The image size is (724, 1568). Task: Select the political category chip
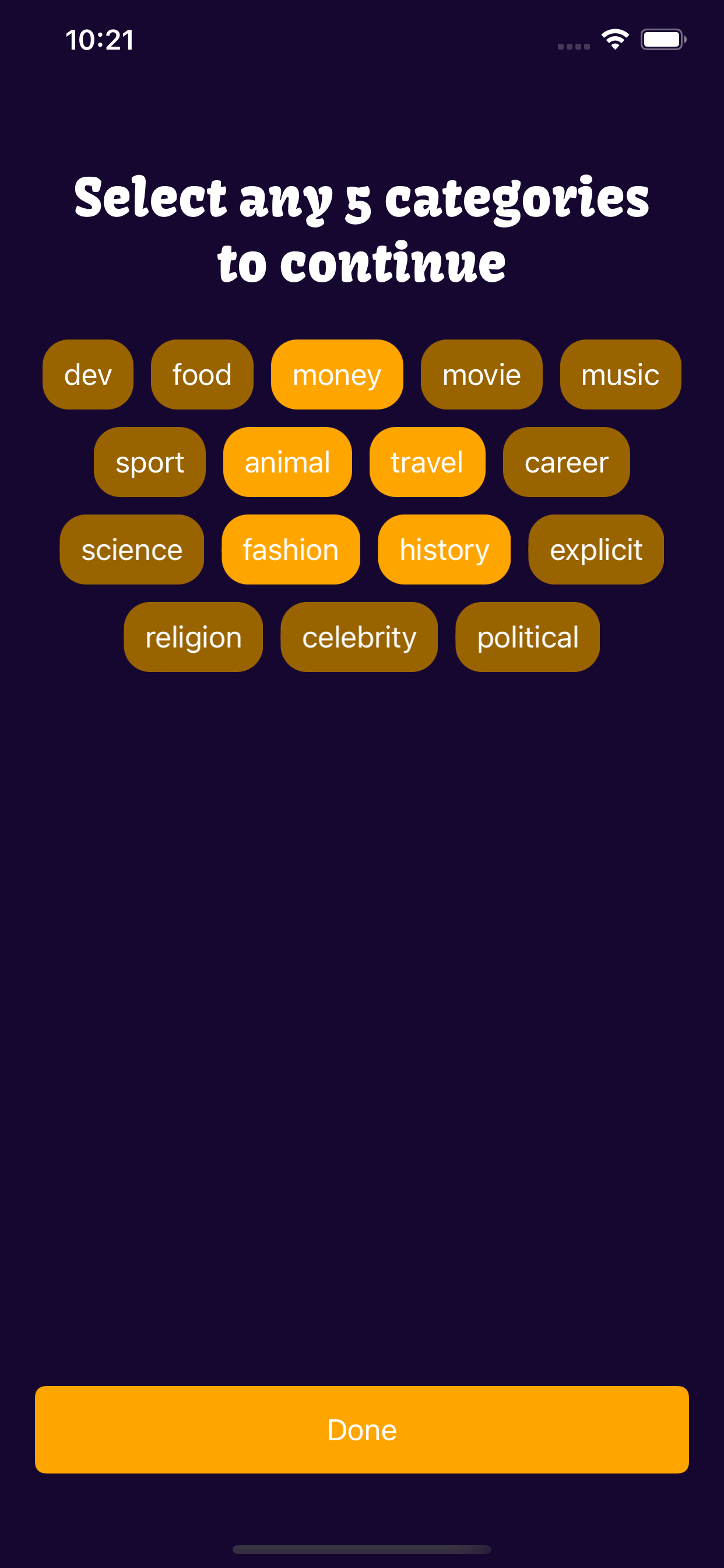(x=528, y=638)
